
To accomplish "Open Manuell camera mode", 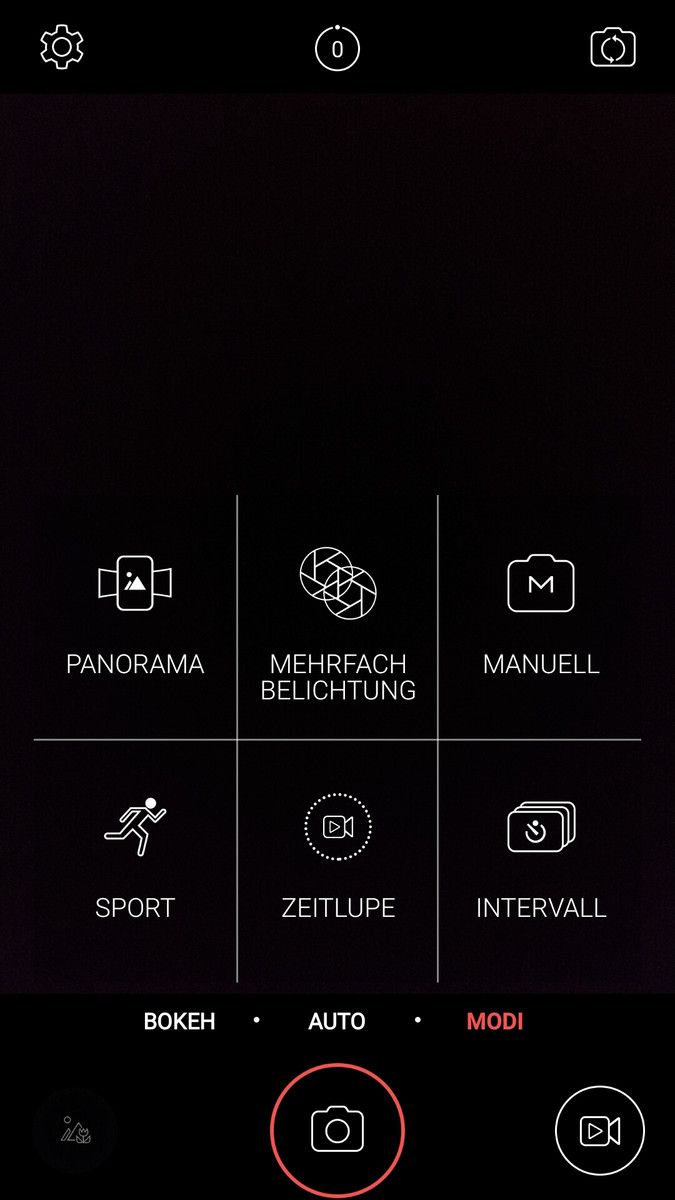I will 540,617.
